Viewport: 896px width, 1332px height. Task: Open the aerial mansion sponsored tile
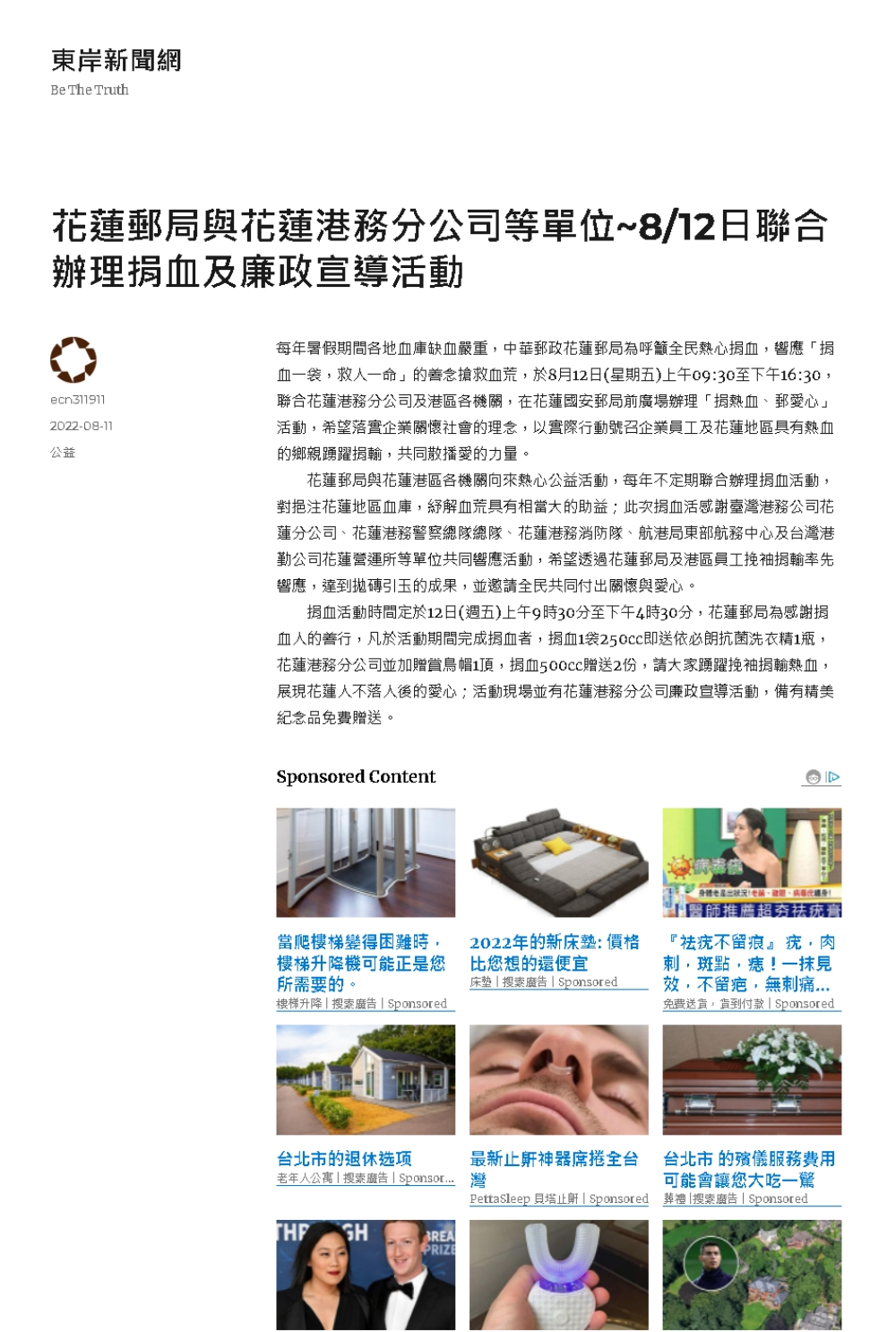(x=752, y=1274)
